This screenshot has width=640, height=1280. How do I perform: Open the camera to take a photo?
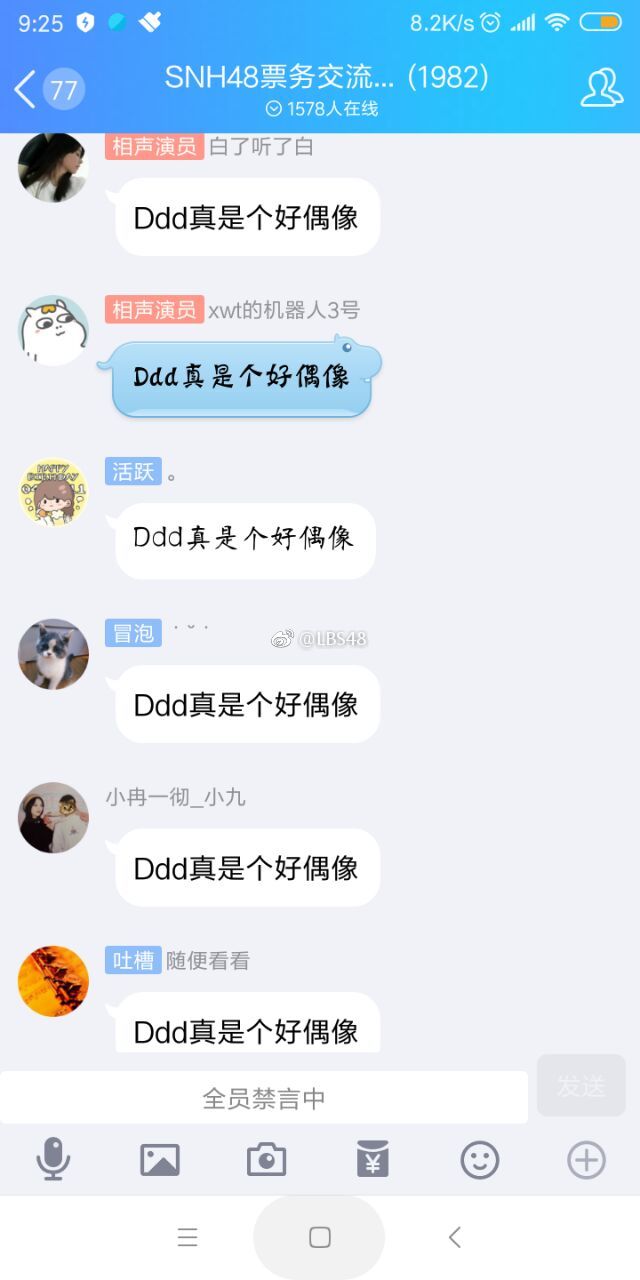266,1160
